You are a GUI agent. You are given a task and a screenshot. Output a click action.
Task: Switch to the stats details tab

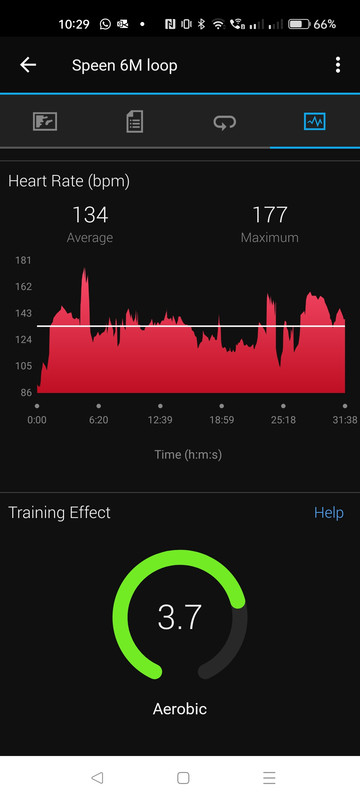[x=135, y=121]
